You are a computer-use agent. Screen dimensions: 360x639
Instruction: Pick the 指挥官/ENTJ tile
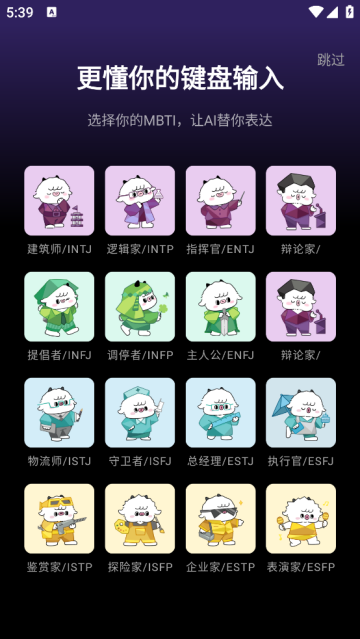click(x=221, y=201)
